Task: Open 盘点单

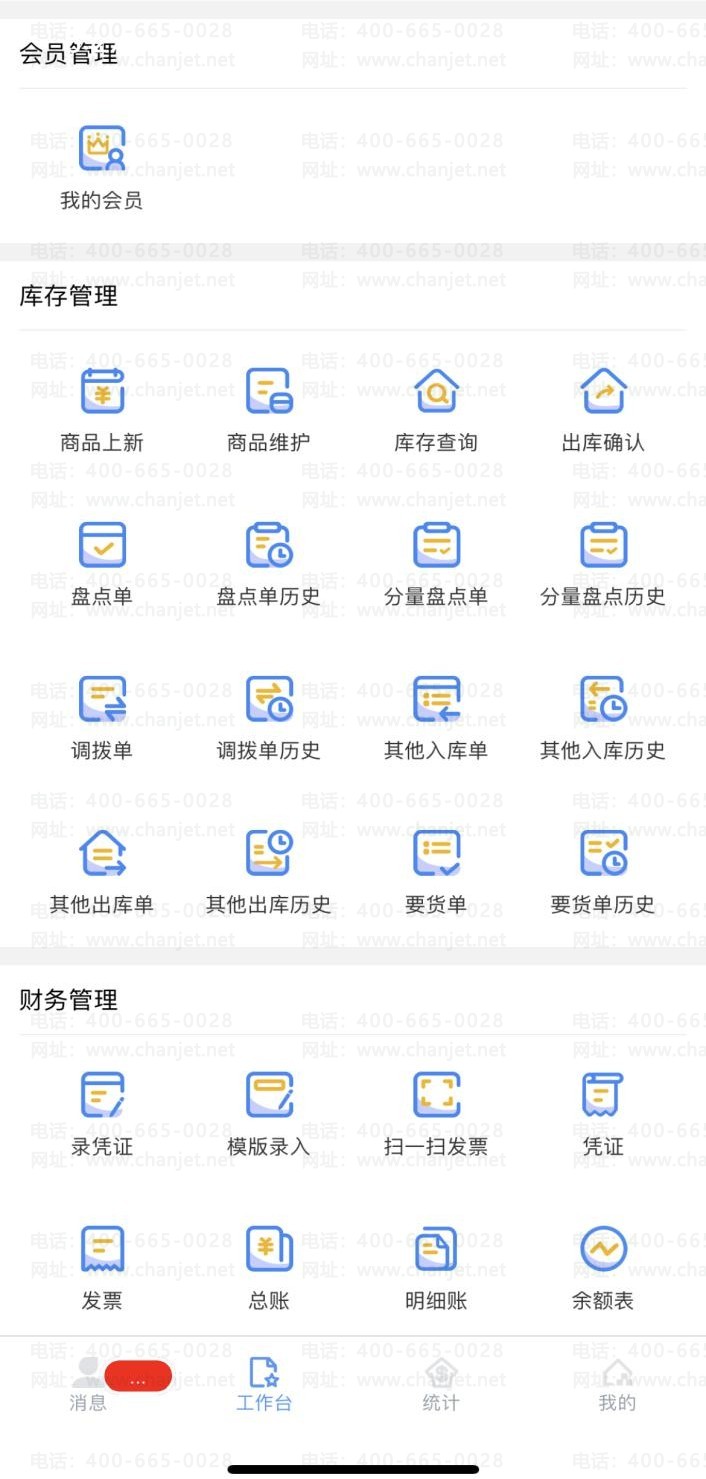Action: (102, 562)
